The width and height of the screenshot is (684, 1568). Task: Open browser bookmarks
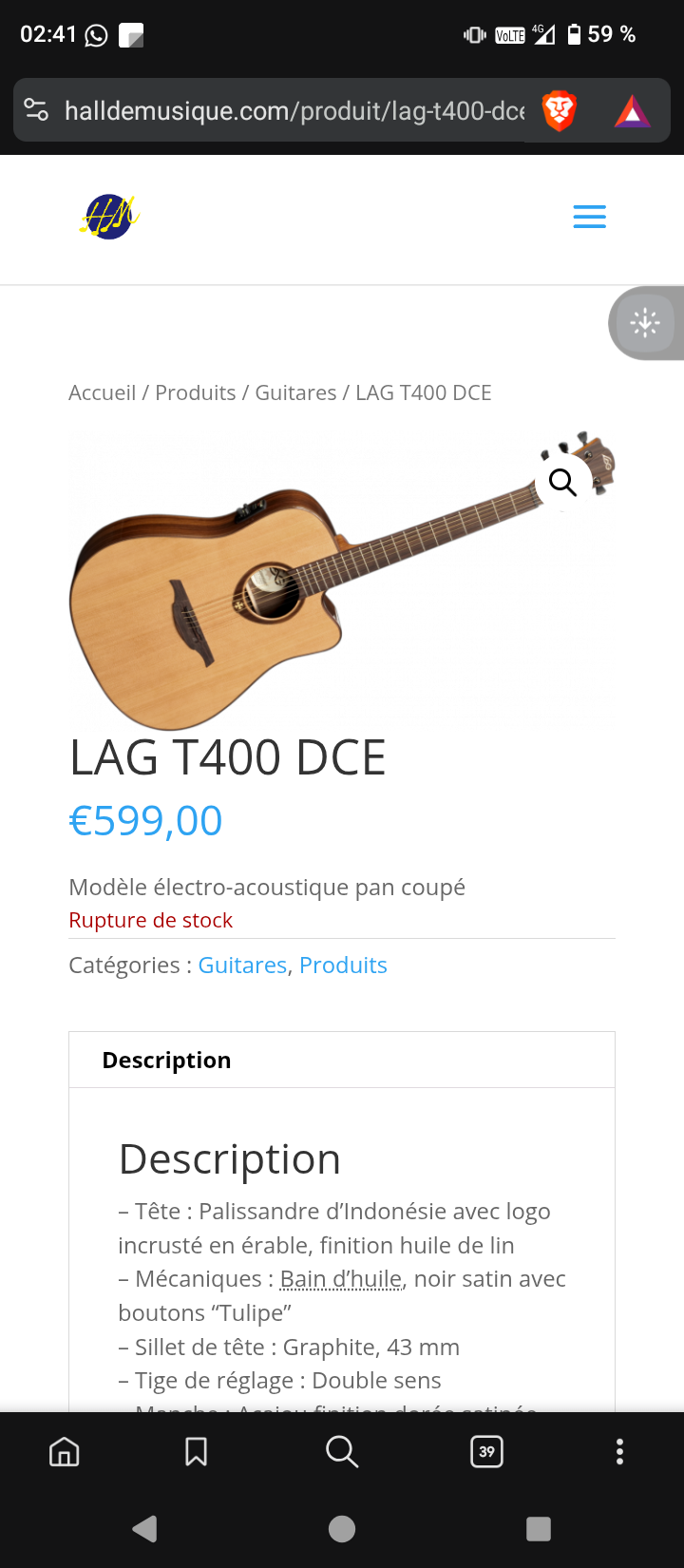point(197,1451)
